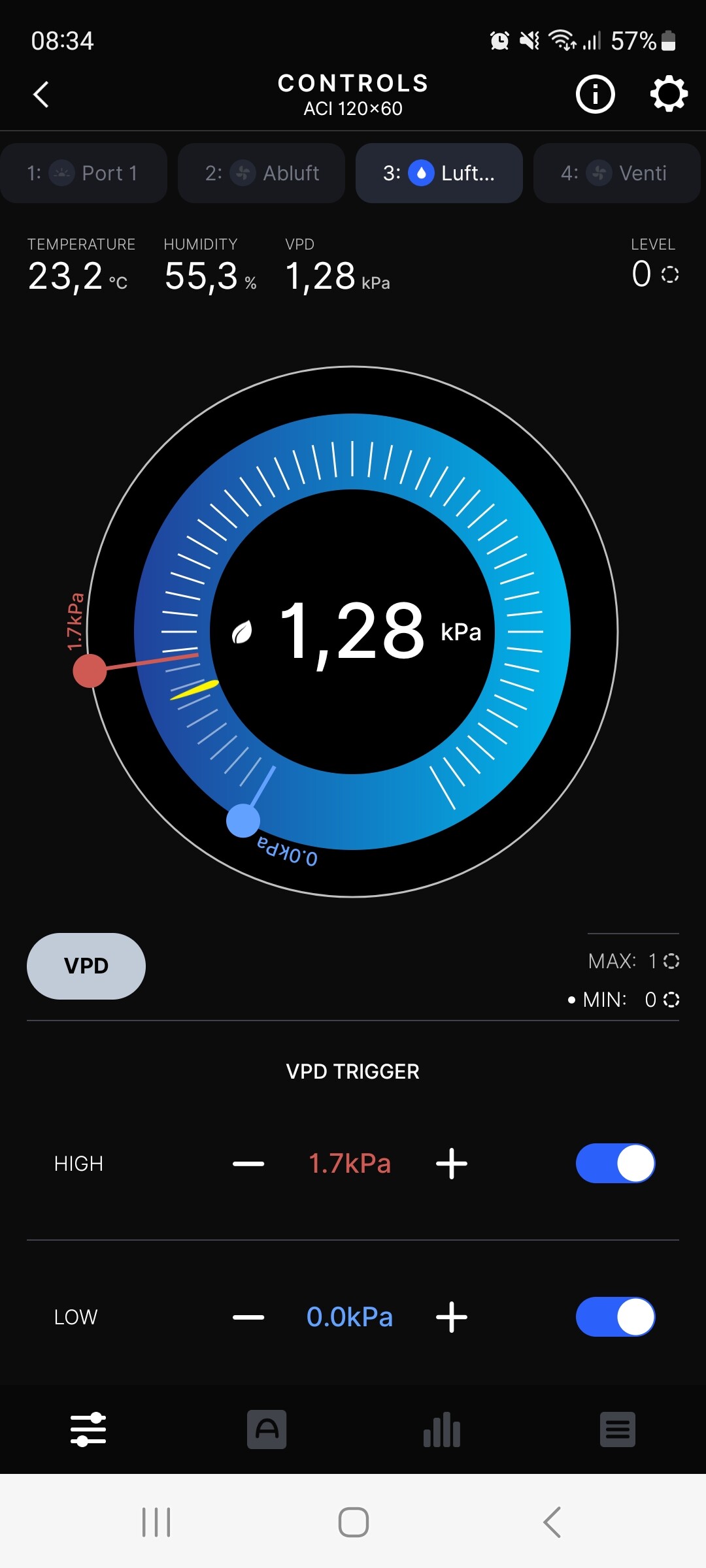Open the automation tab with A icon
Image resolution: width=706 pixels, height=1568 pixels.
pyautogui.click(x=267, y=1429)
